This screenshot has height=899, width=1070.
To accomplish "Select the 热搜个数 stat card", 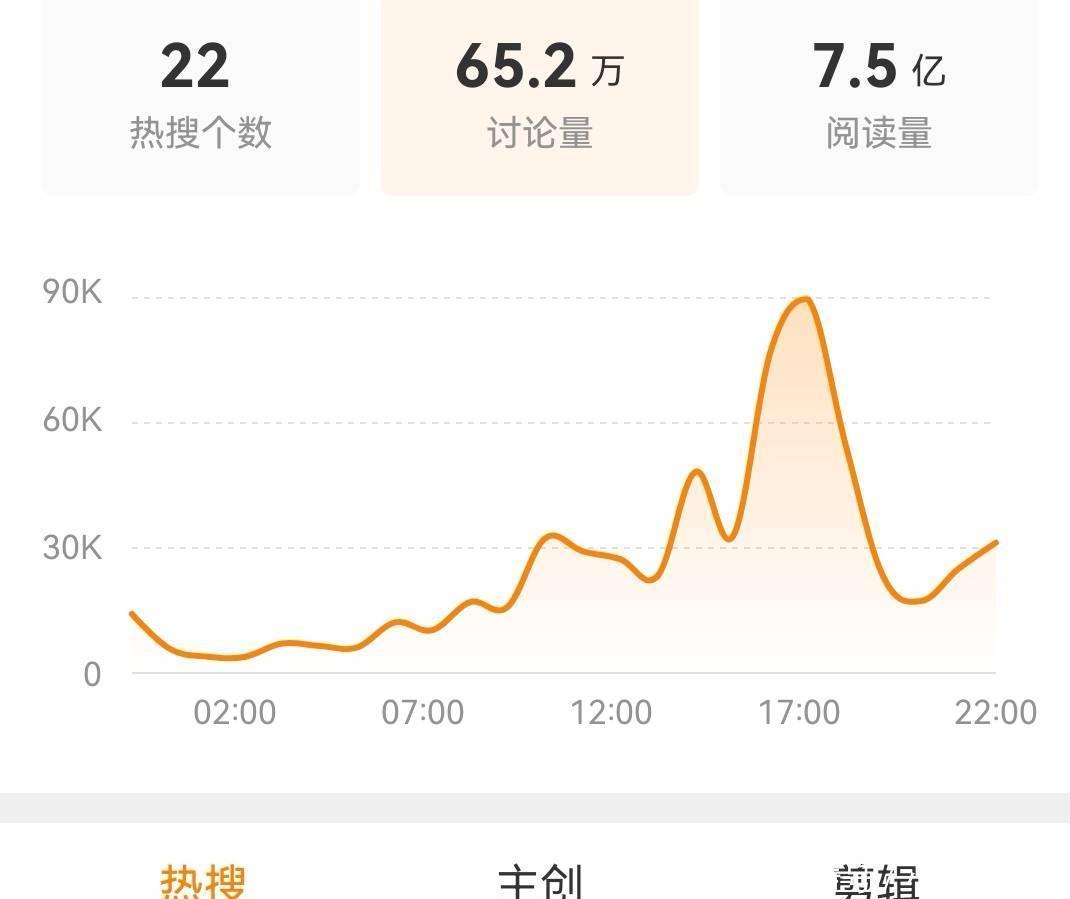I will point(201,97).
